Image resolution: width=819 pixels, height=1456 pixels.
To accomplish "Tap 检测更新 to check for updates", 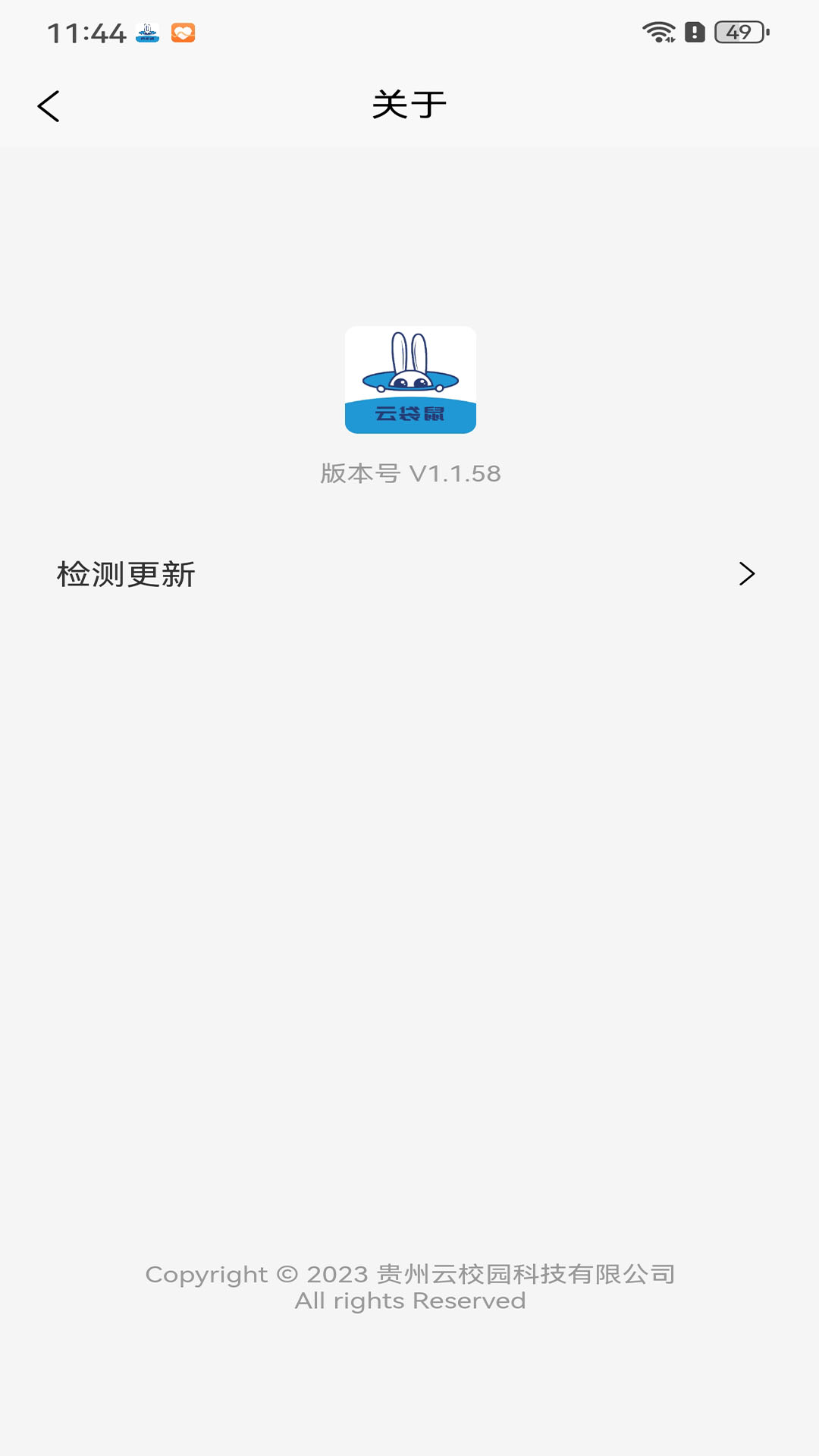I will pos(124,575).
